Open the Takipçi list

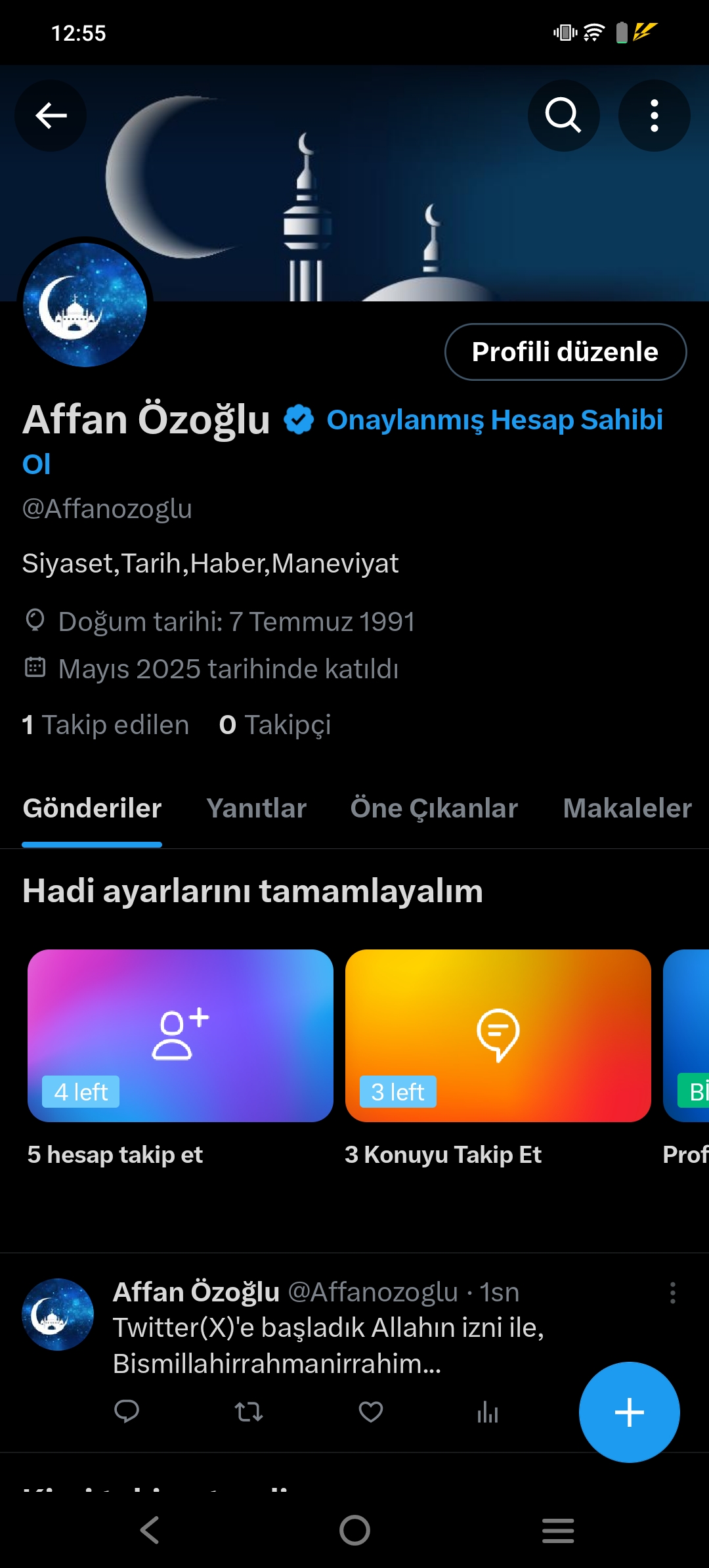coord(275,725)
